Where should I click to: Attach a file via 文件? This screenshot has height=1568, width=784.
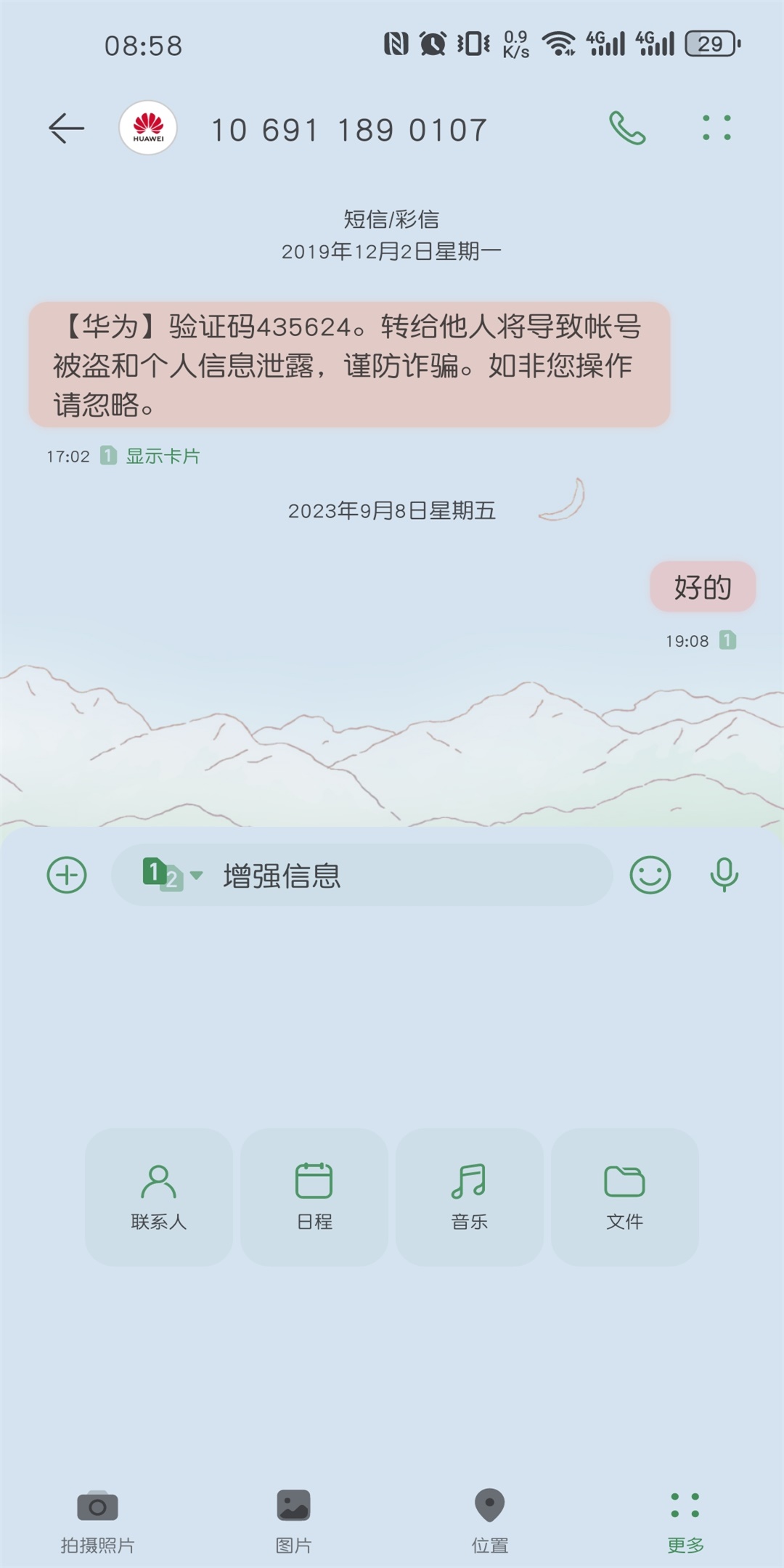coord(625,1197)
